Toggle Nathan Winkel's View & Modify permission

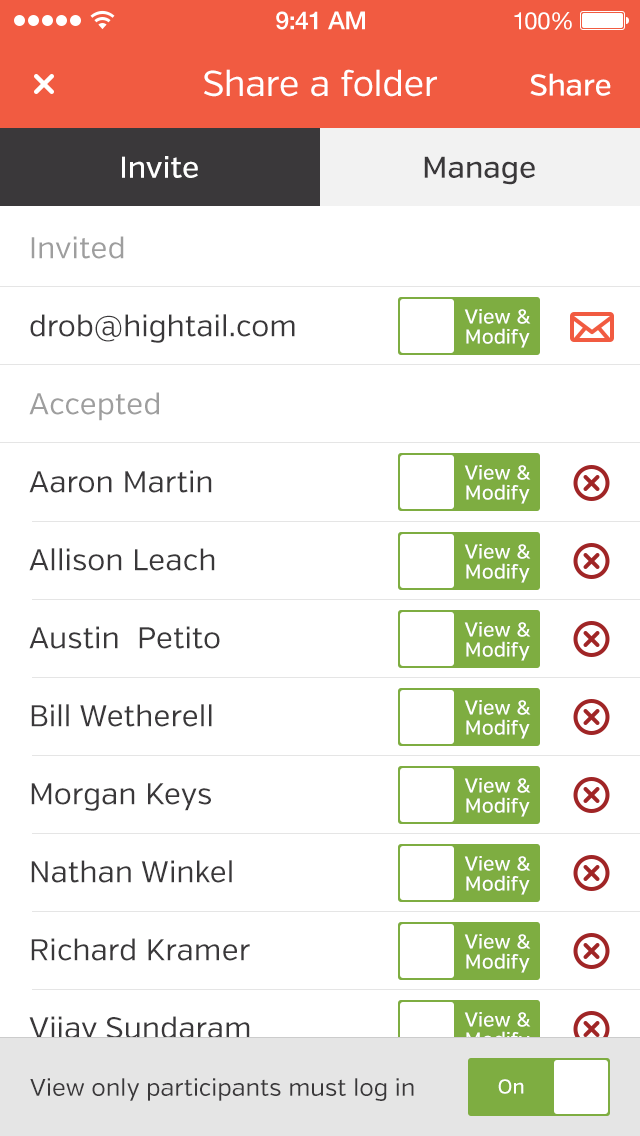click(x=469, y=873)
